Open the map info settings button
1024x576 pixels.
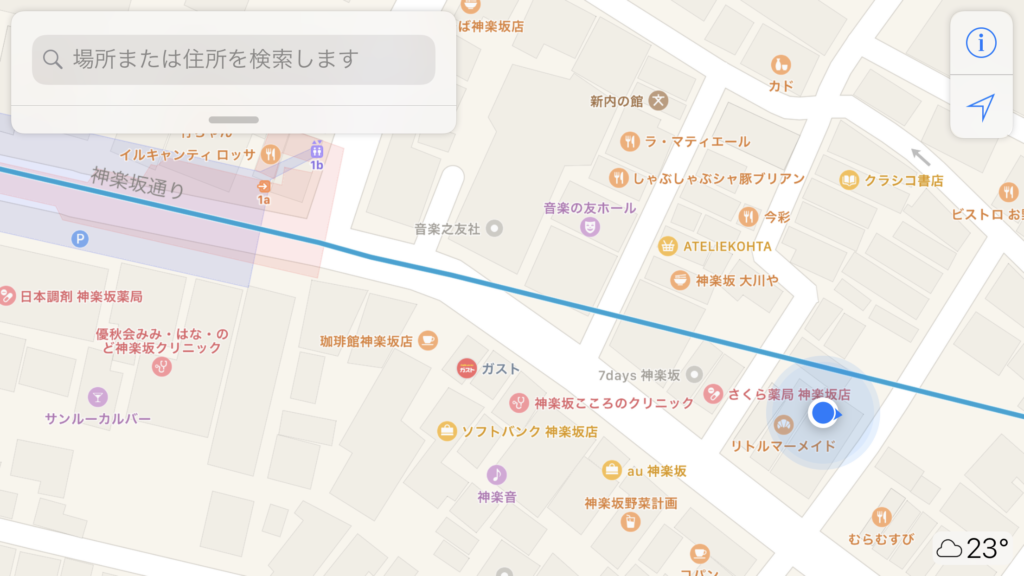pyautogui.click(x=981, y=43)
